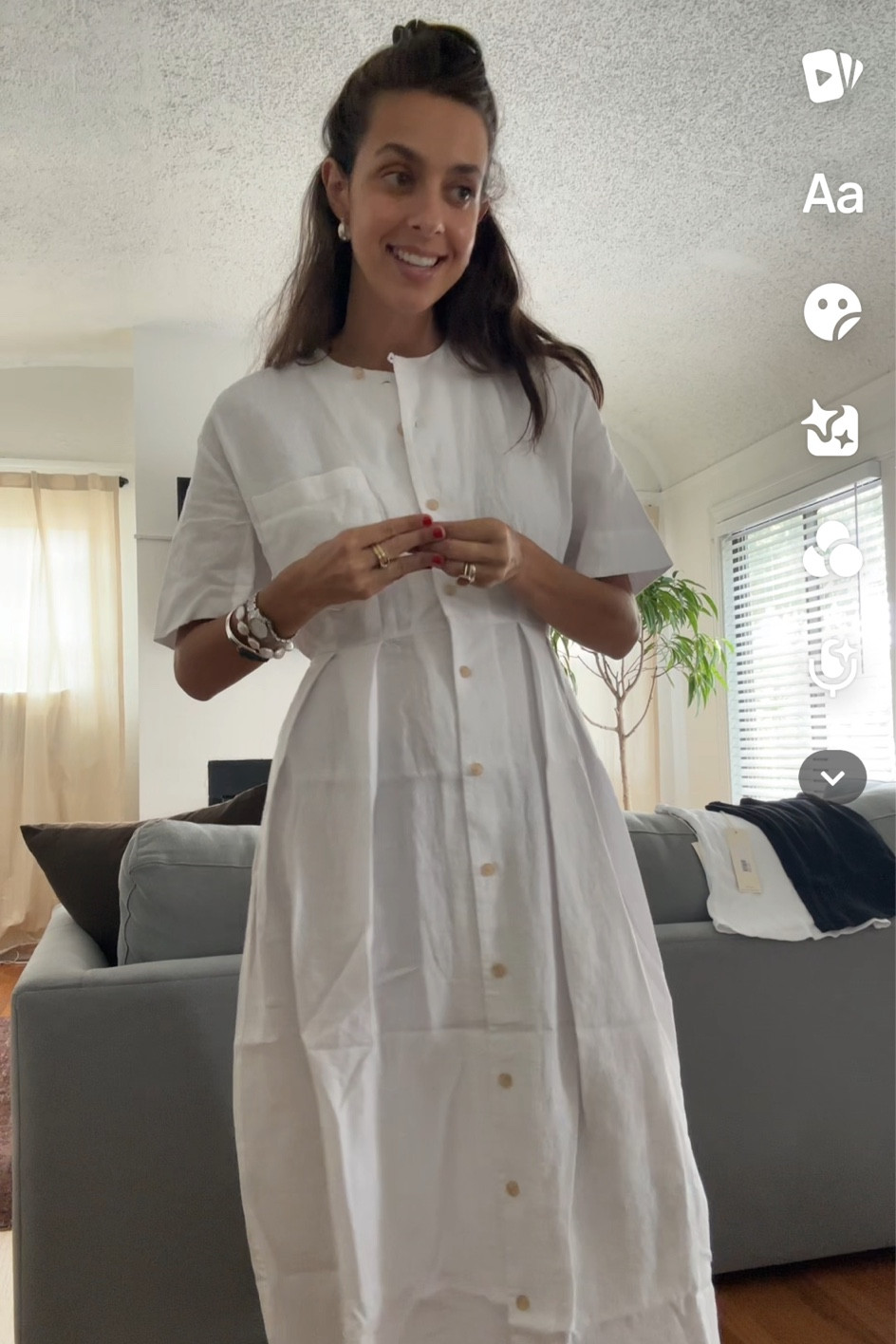Tap the overlapping circles editing icon
Viewport: 896px width, 1344px height.
pyautogui.click(x=833, y=551)
